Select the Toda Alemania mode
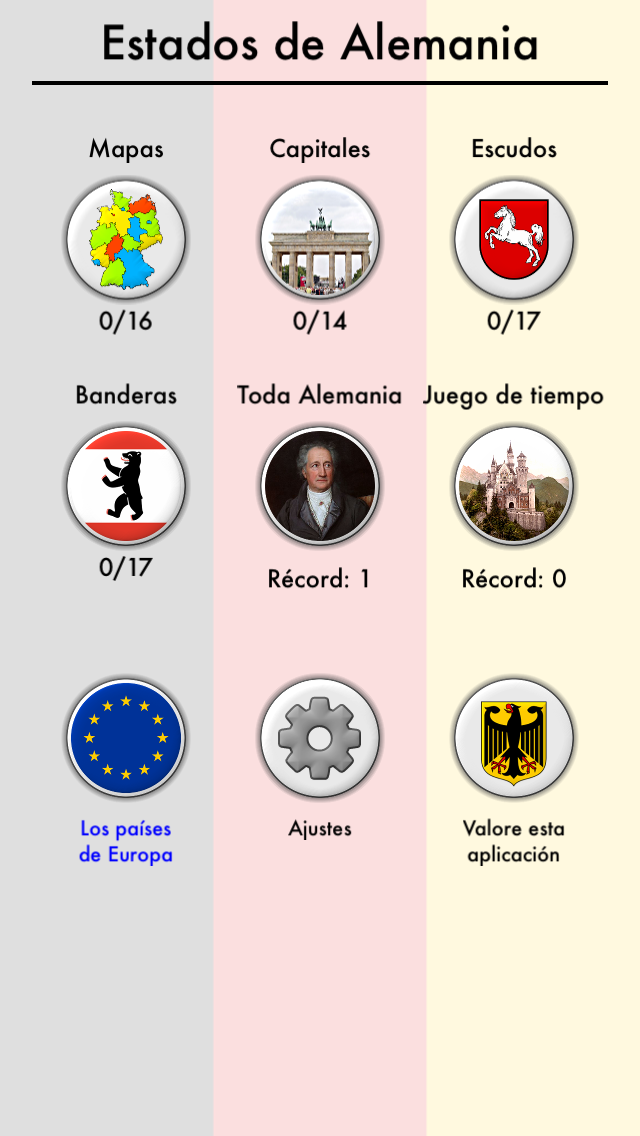The image size is (640, 1136). pos(320,486)
